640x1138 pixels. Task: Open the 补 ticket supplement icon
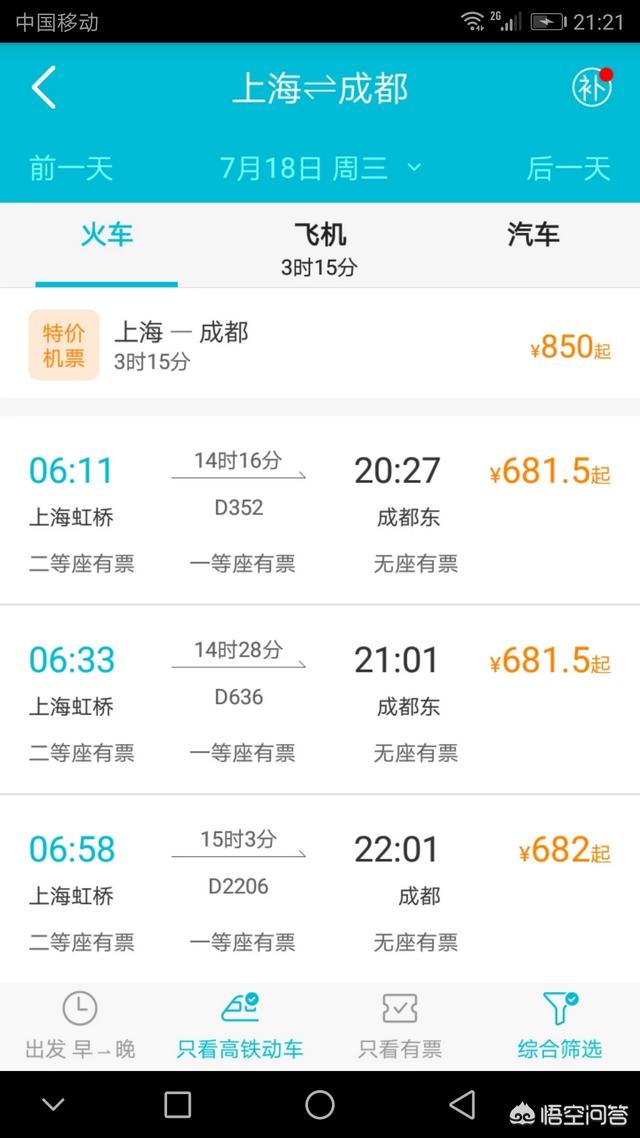point(592,88)
